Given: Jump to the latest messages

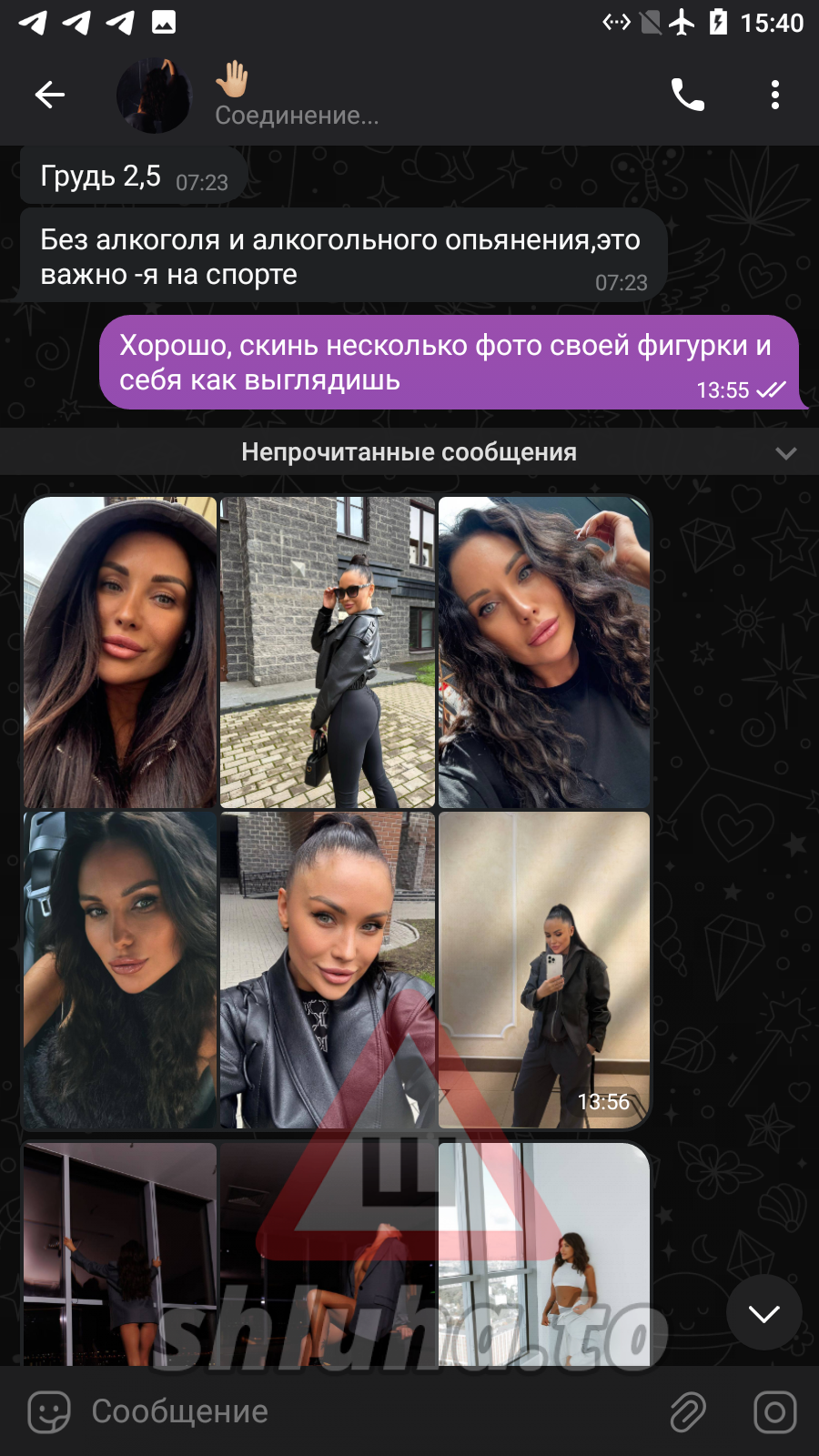Looking at the screenshot, I should [x=763, y=1312].
